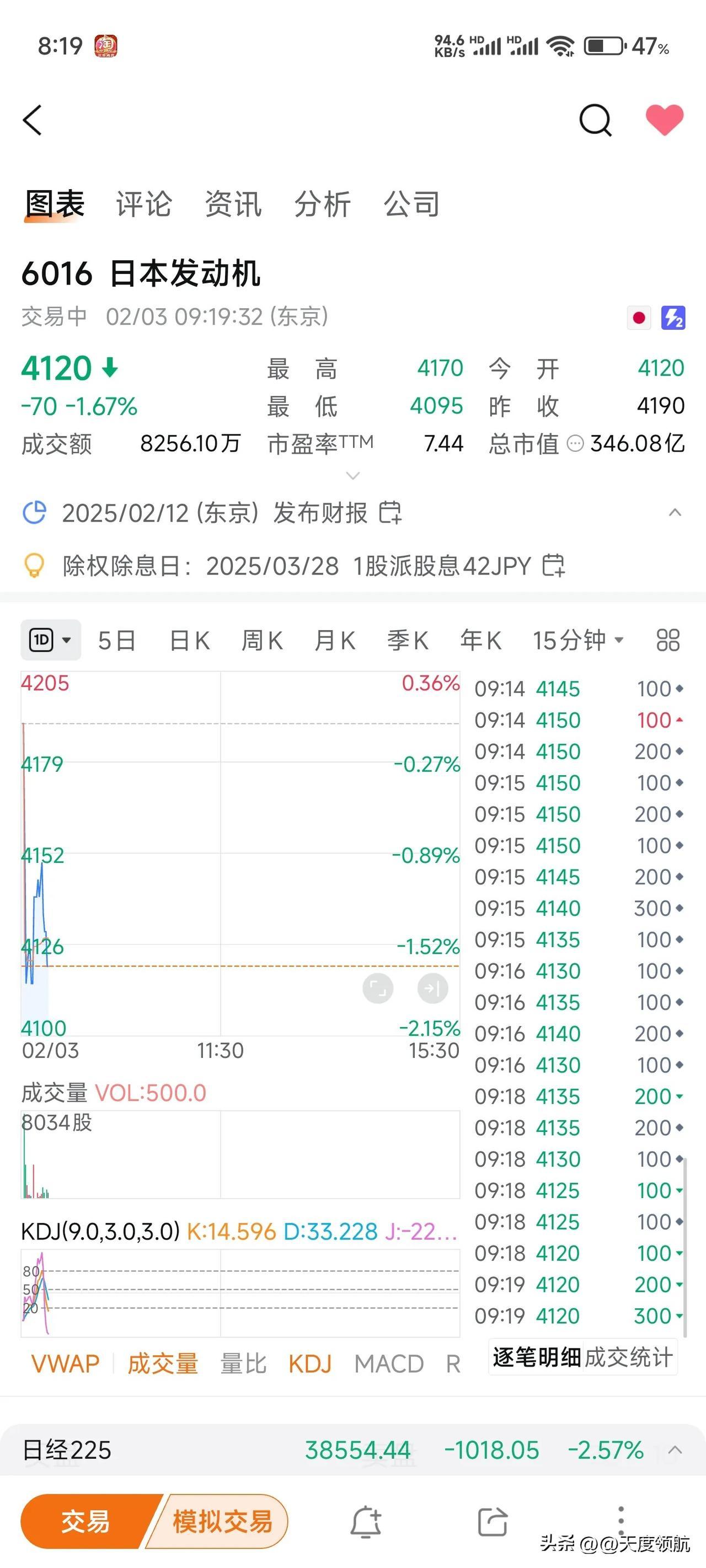Add 发布财报 date via calendar icon
Screen dimensions: 706x1568
pyautogui.click(x=393, y=513)
